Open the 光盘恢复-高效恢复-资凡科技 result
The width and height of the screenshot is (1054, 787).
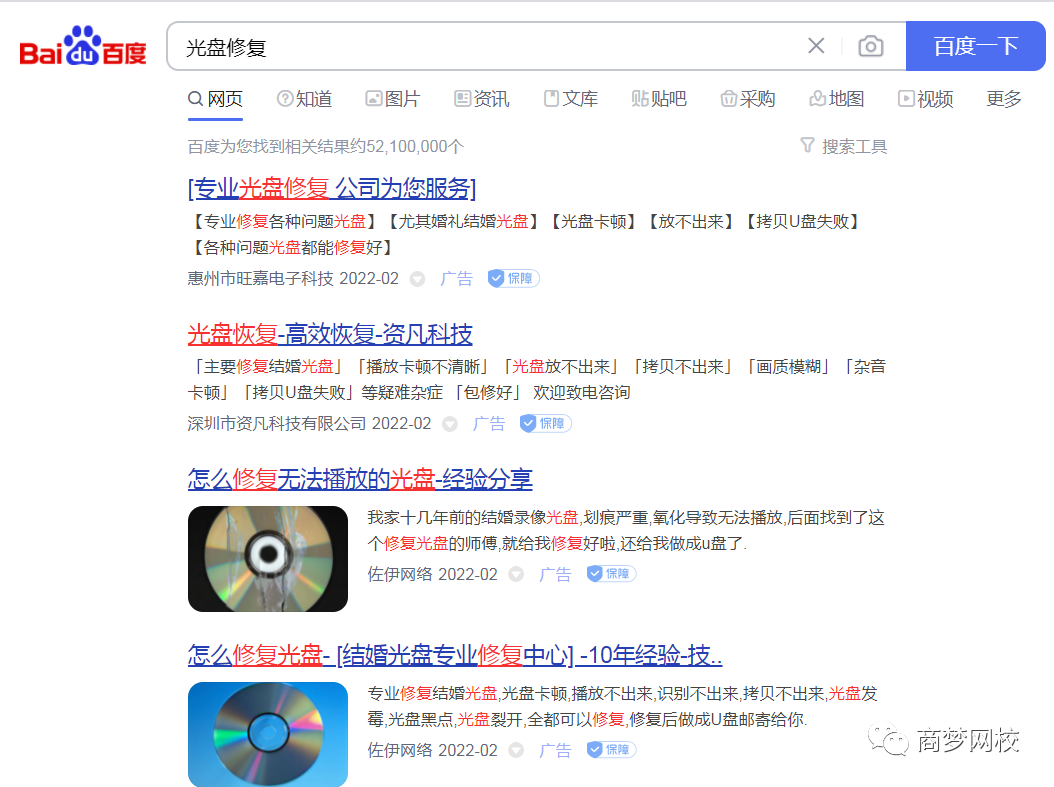330,334
